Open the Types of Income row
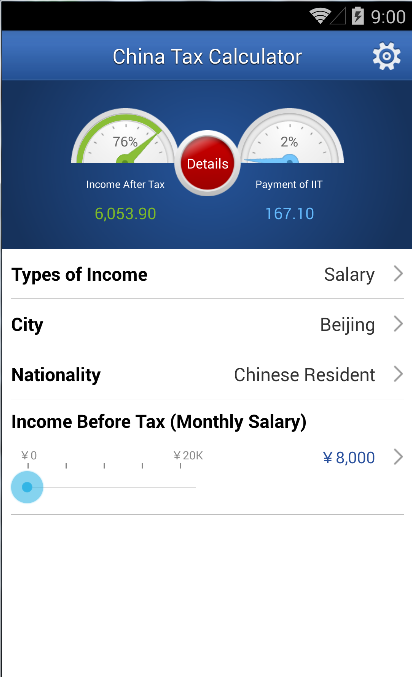This screenshot has height=677, width=412. [207, 274]
